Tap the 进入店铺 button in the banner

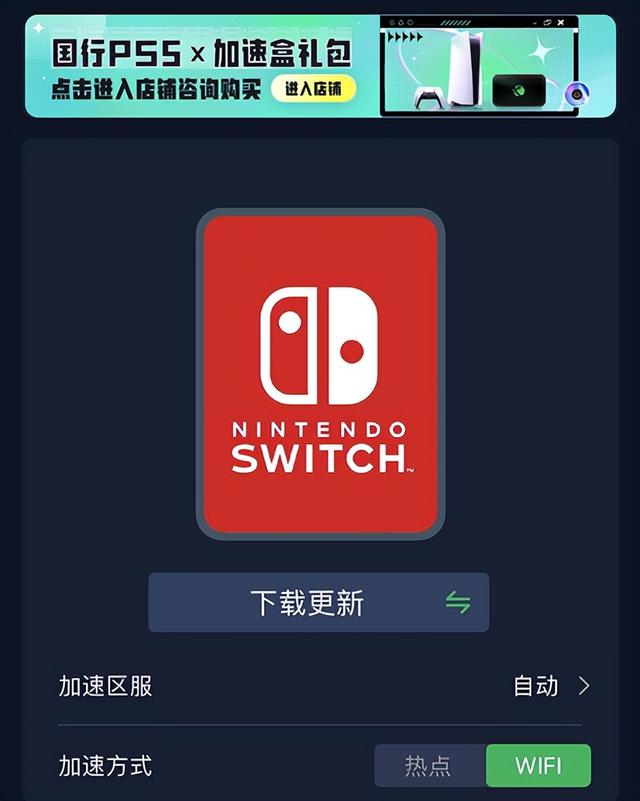(x=312, y=89)
